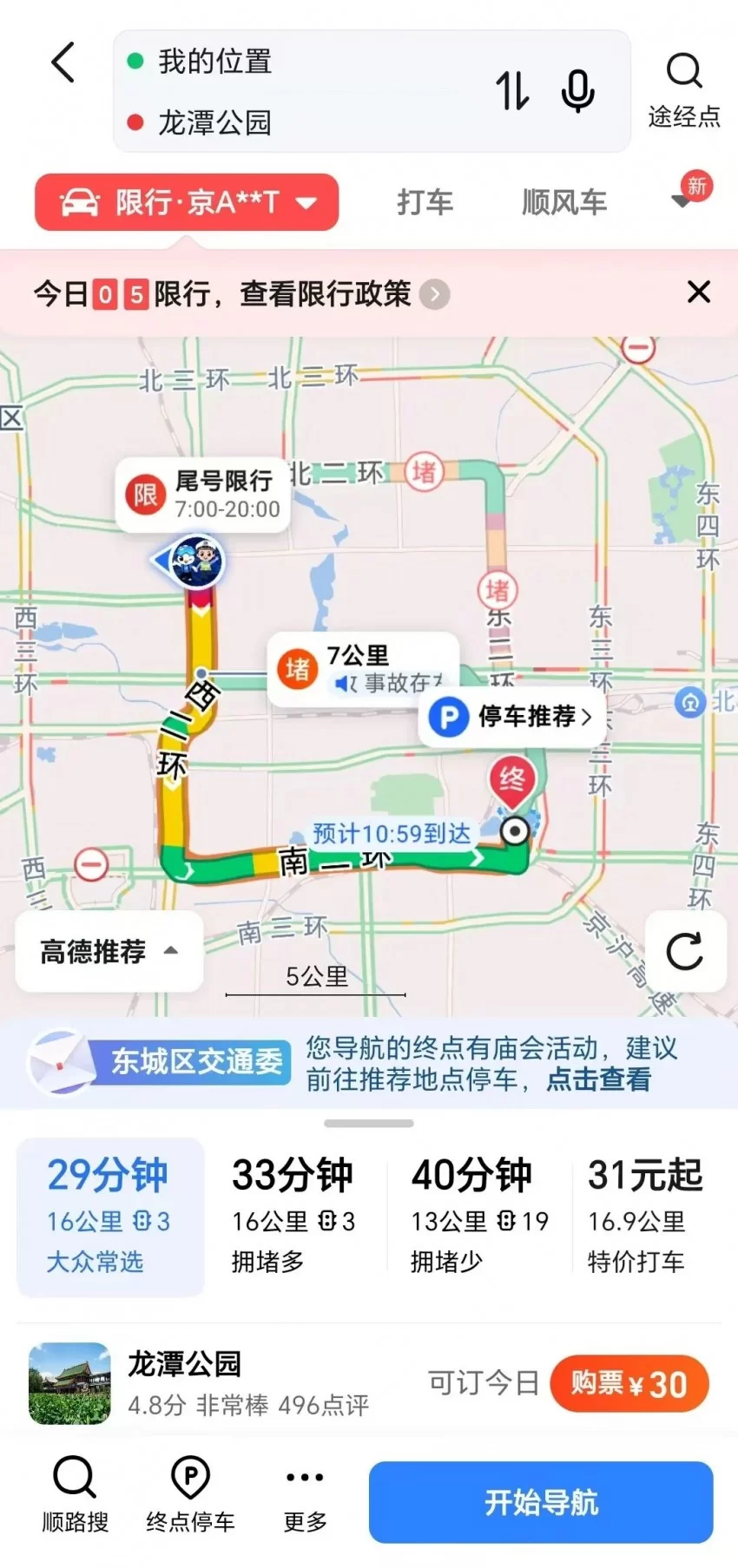Choose the 31元起 special fare ride option
Viewport: 738px width, 1568px height.
646,1215
